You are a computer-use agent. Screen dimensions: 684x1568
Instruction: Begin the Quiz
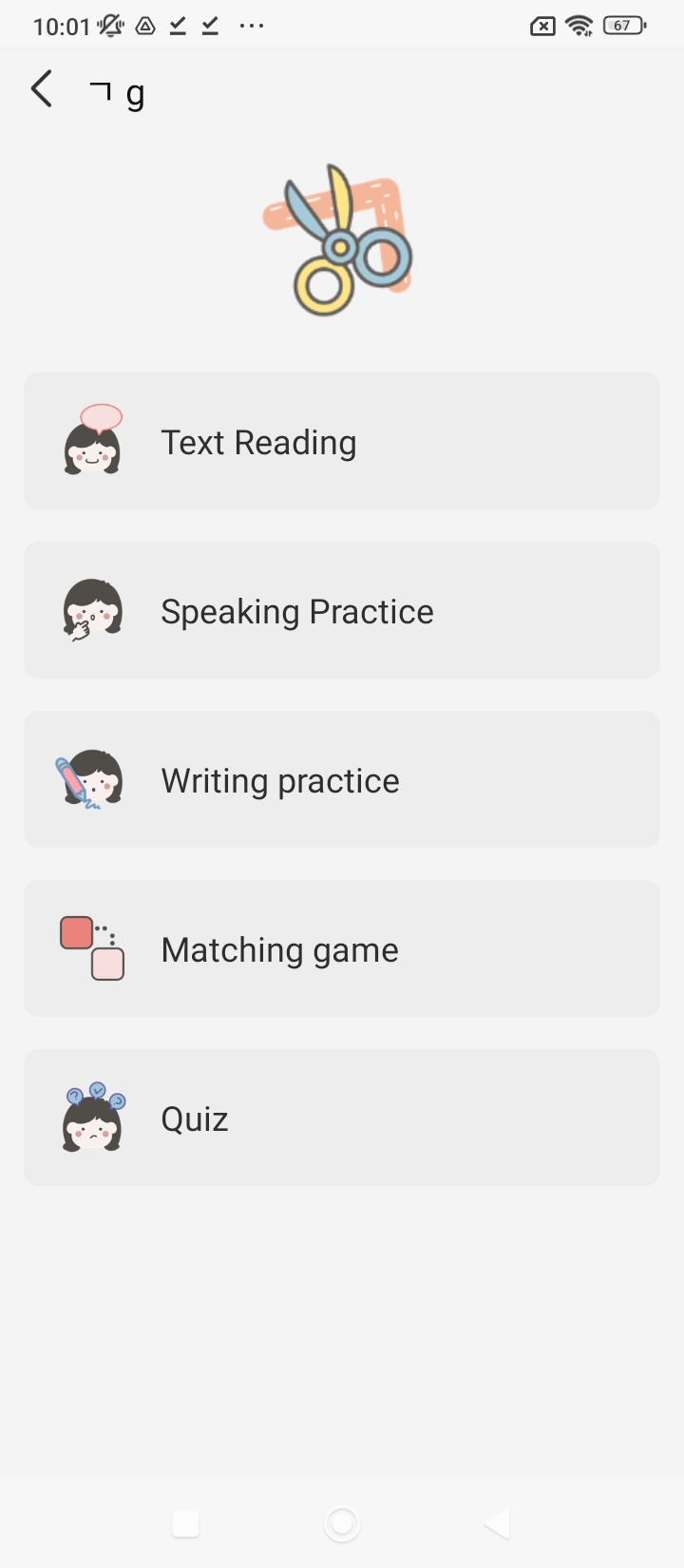pos(342,1119)
